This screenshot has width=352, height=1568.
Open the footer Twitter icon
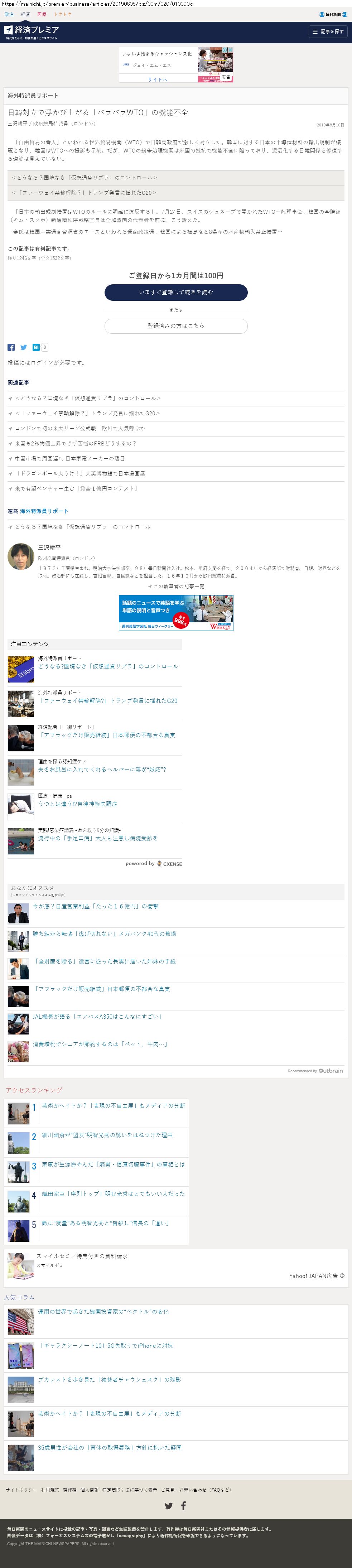pyautogui.click(x=169, y=1506)
